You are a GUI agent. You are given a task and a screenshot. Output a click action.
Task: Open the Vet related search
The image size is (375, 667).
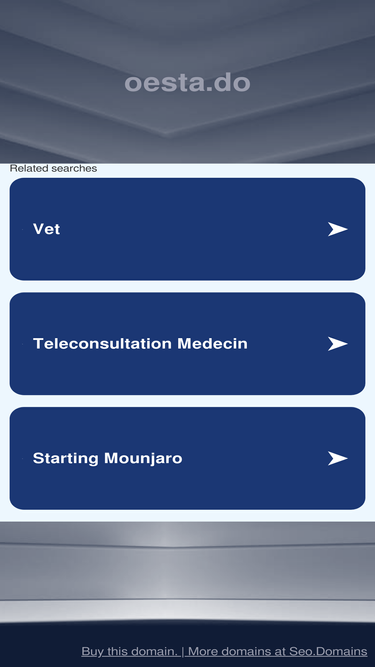coord(187,229)
